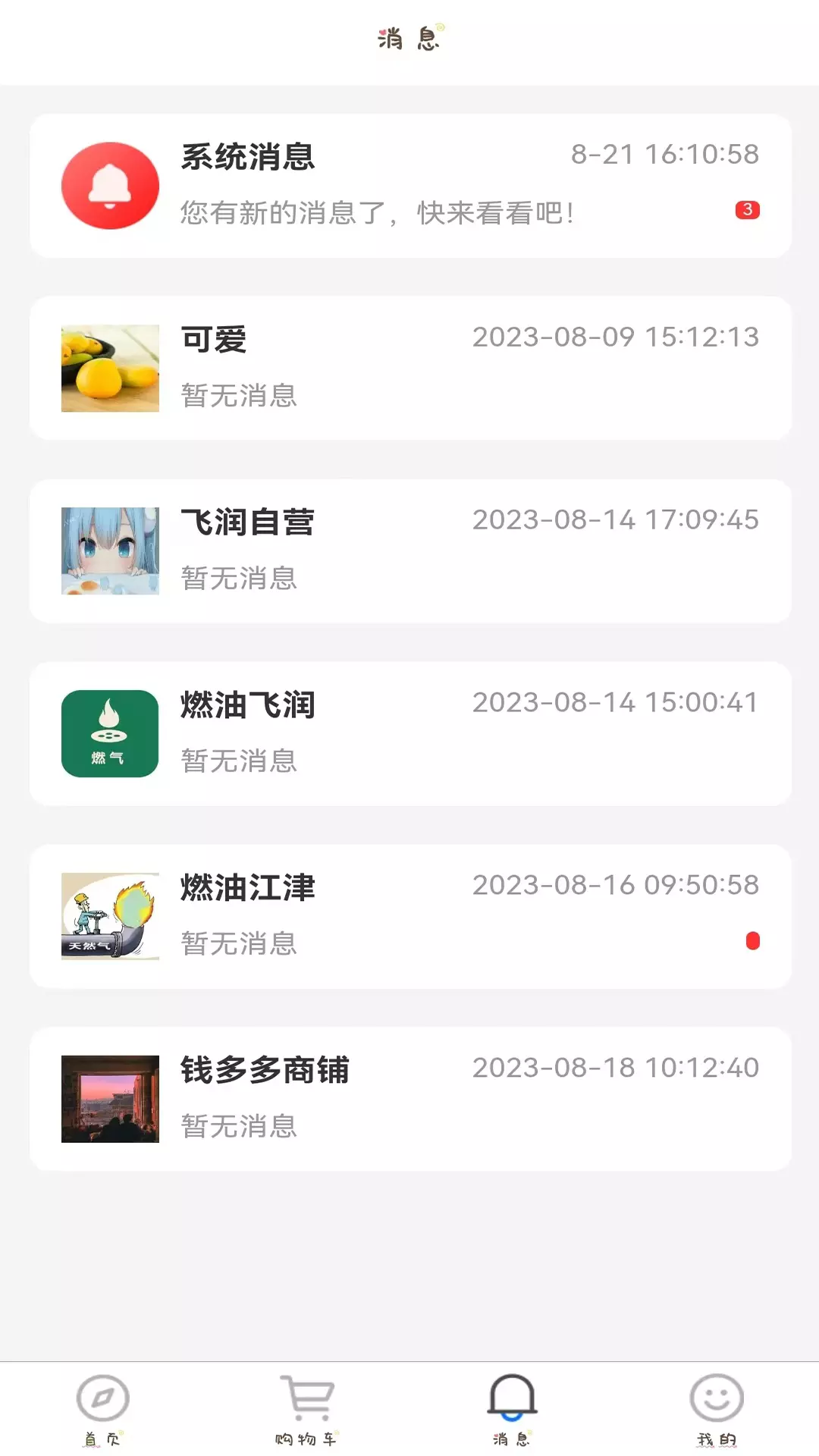This screenshot has height=1456, width=819.
Task: Open the chat with 钱多多商铺
Action: [x=410, y=1100]
